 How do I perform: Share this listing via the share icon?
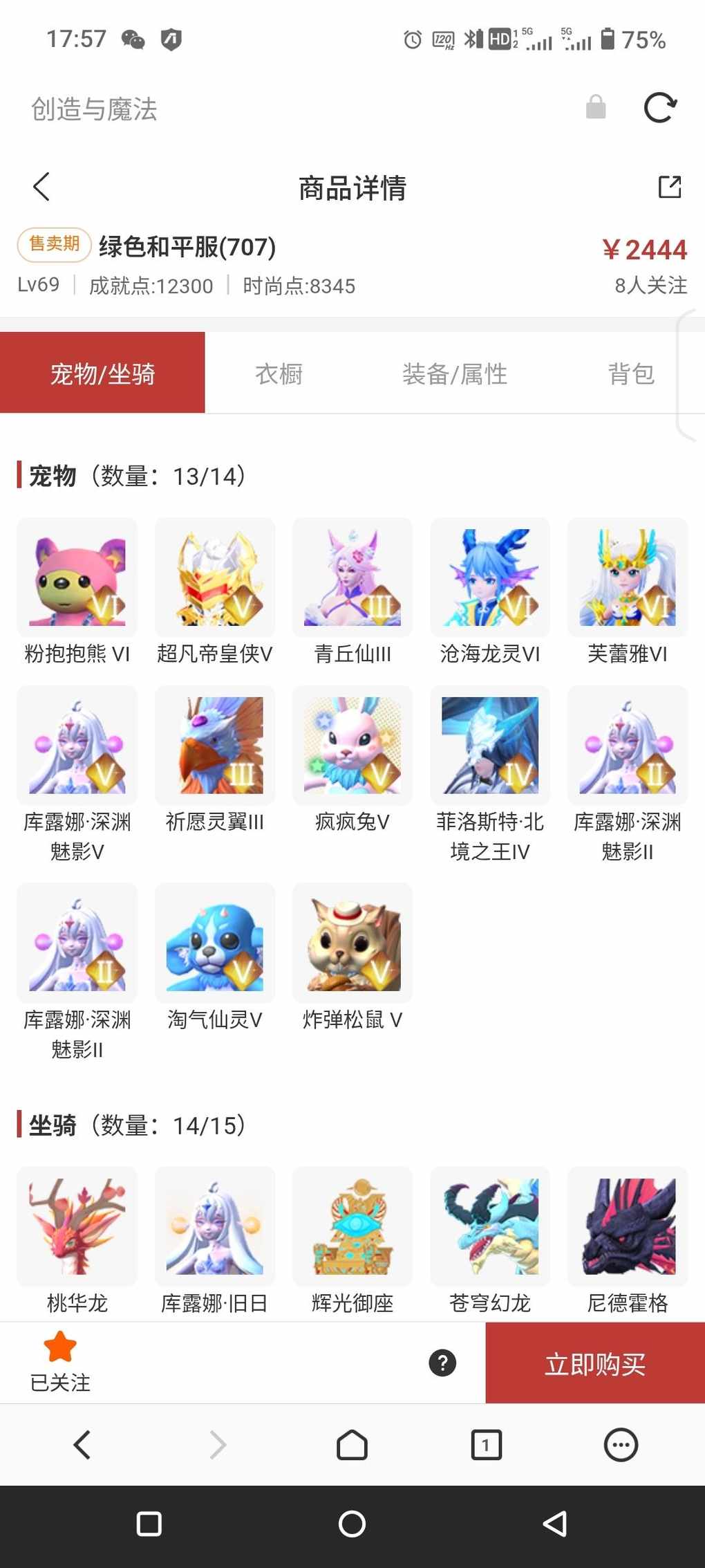pos(669,187)
